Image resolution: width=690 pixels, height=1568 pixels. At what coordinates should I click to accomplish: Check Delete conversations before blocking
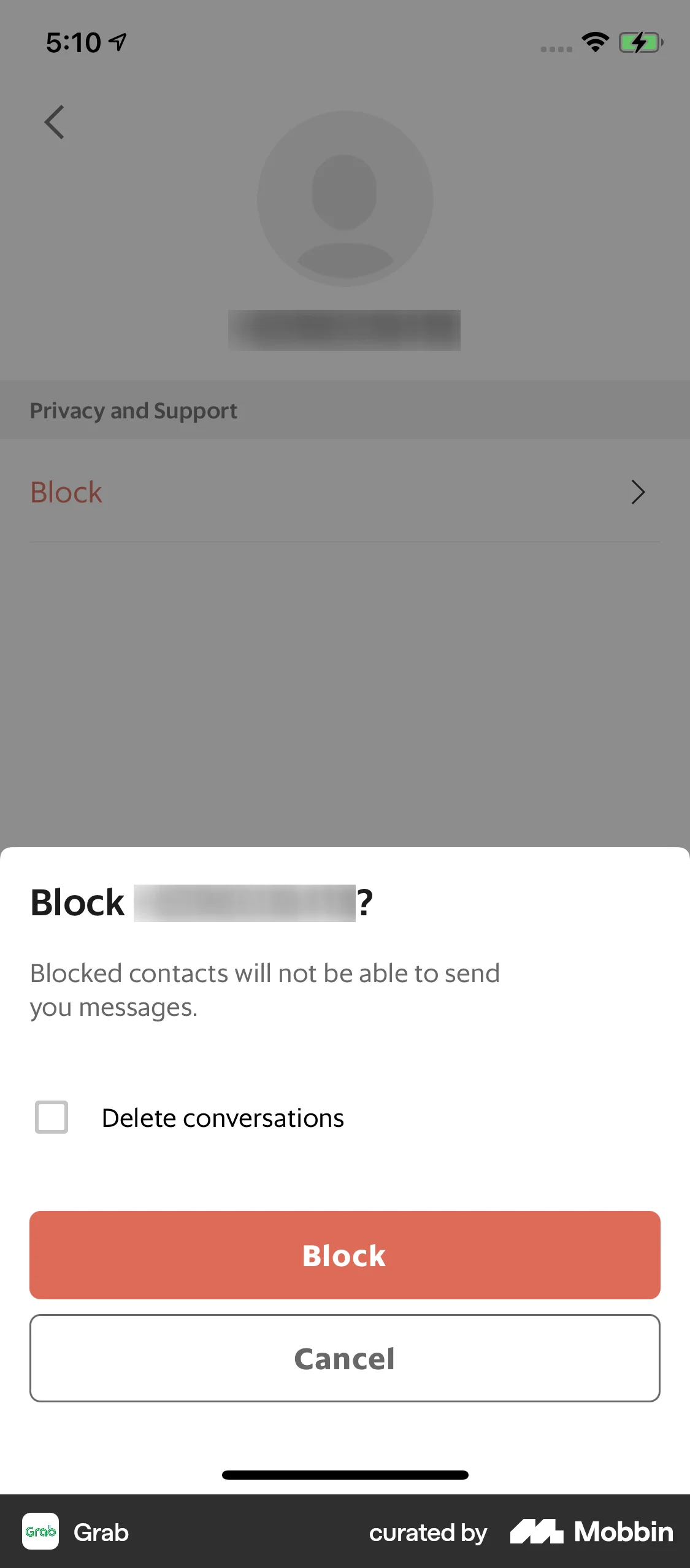(52, 1118)
